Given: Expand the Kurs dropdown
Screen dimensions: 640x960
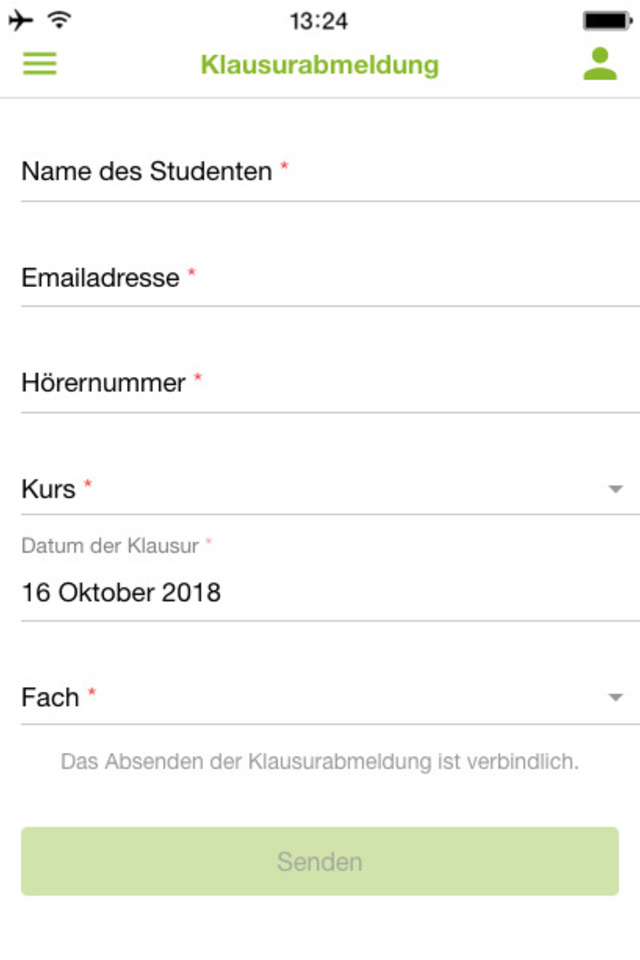Looking at the screenshot, I should (x=330, y=489).
